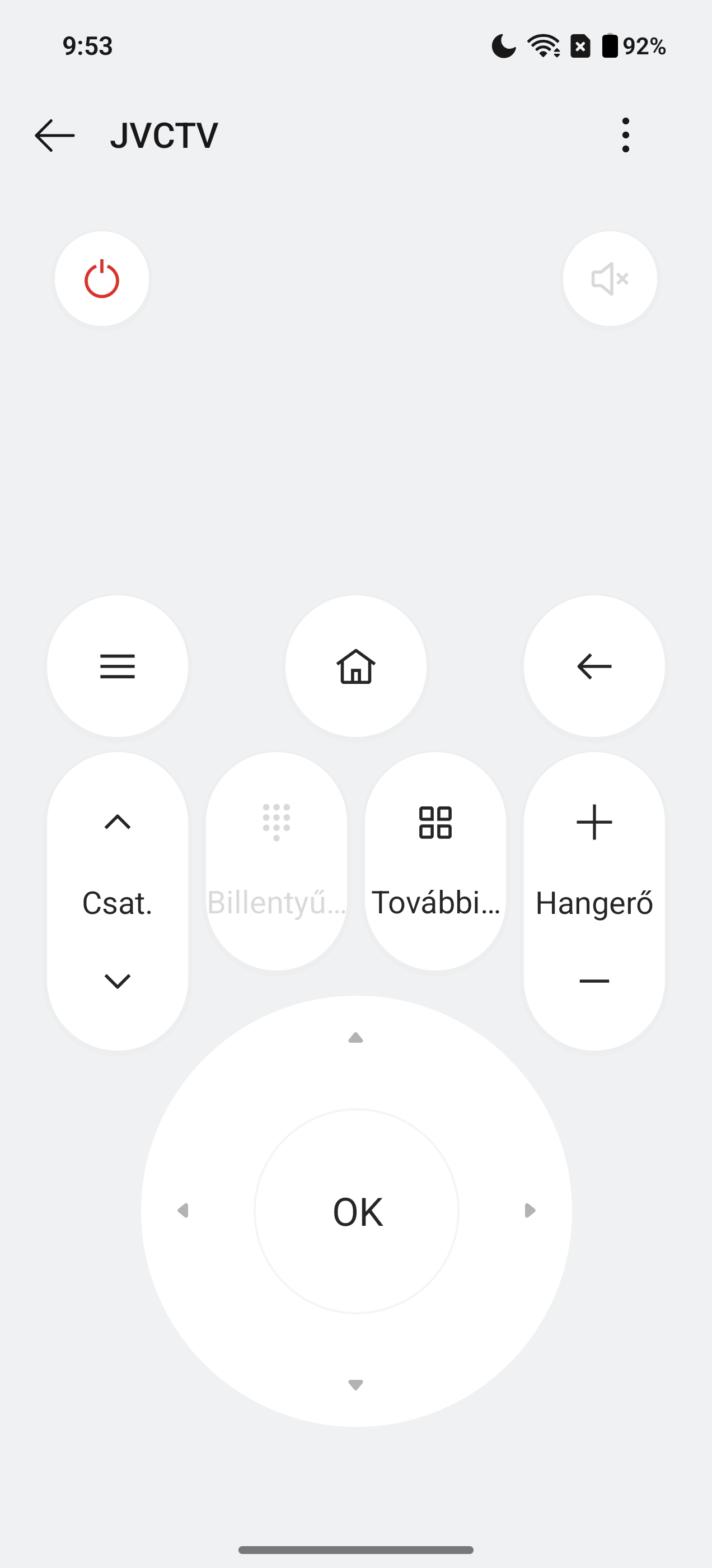Navigate right on the directional pad
This screenshot has width=712, height=1568.
point(530,1210)
